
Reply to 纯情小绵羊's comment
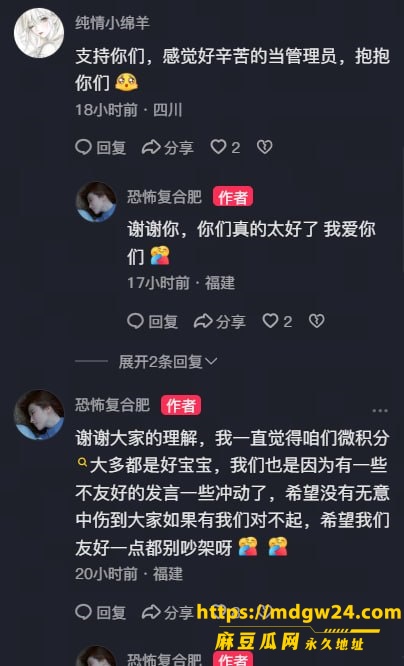(x=101, y=147)
